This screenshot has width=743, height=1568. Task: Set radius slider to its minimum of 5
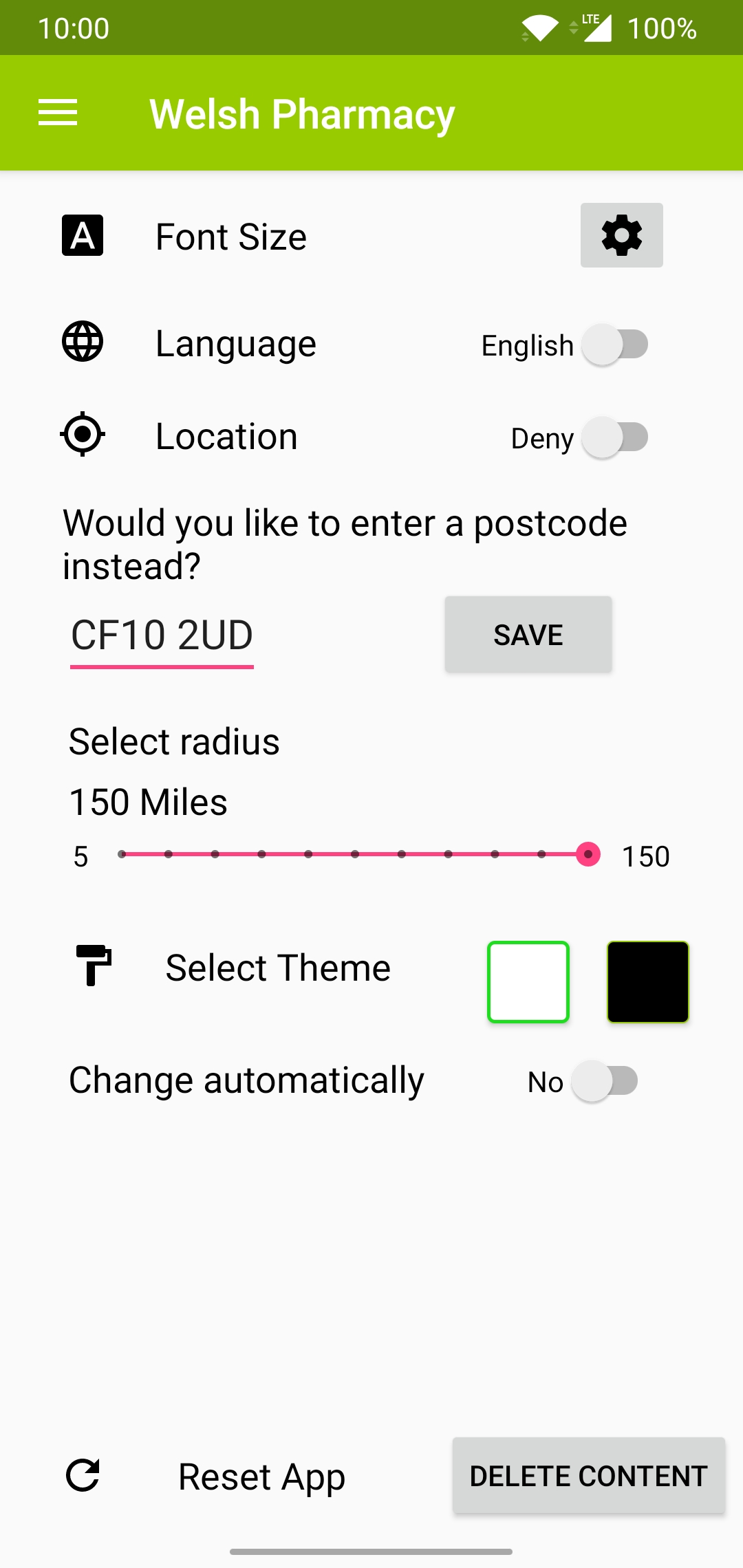[122, 854]
